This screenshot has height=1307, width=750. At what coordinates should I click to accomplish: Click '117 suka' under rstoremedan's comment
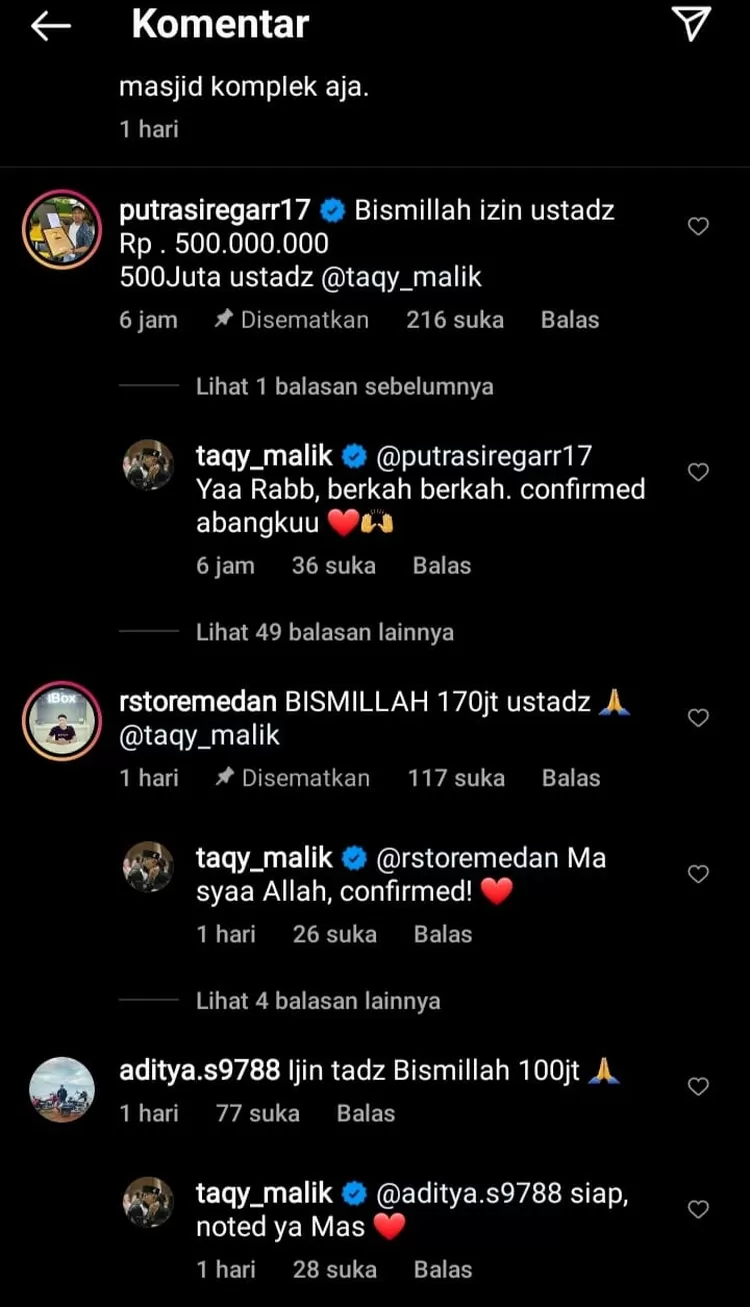pos(456,776)
